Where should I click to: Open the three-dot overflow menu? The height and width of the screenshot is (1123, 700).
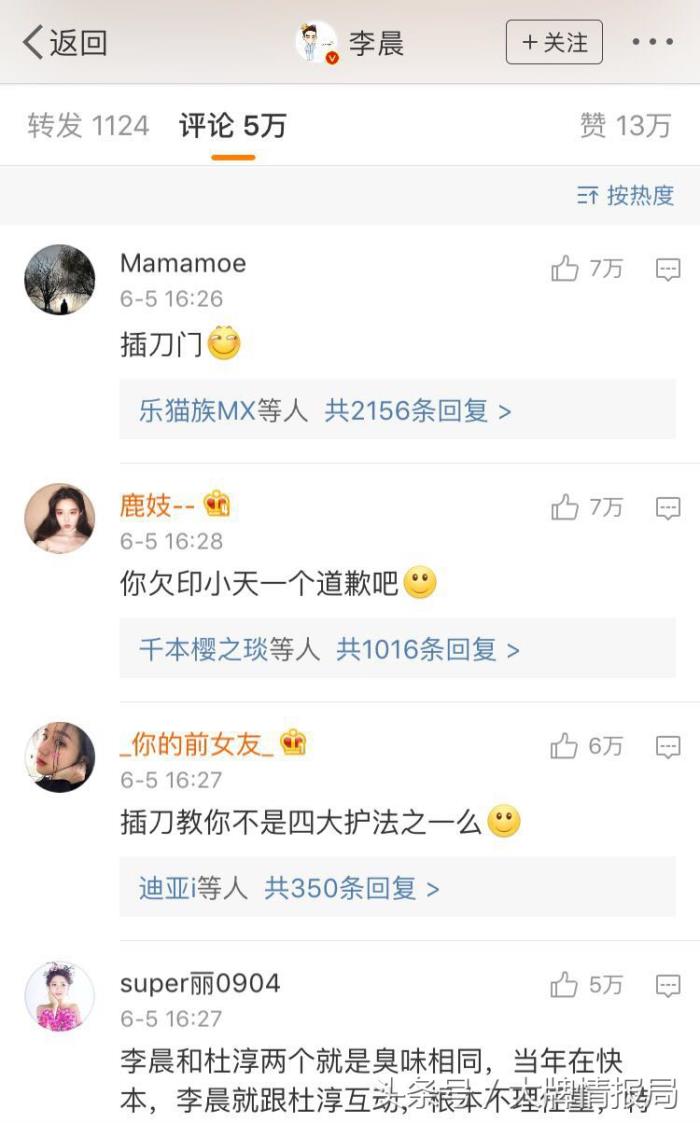652,43
